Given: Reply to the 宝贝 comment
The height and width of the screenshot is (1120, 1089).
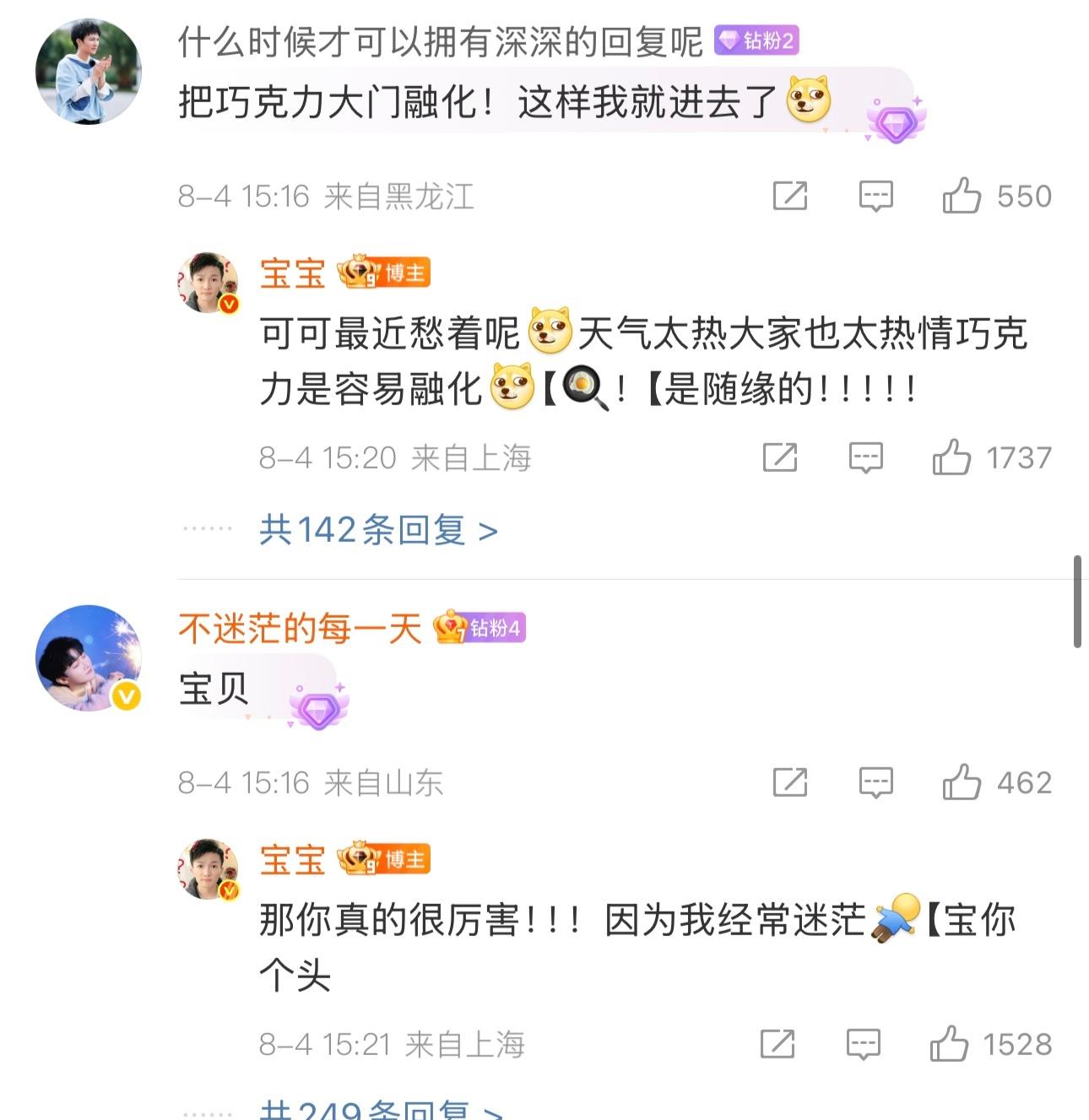Looking at the screenshot, I should tap(875, 782).
